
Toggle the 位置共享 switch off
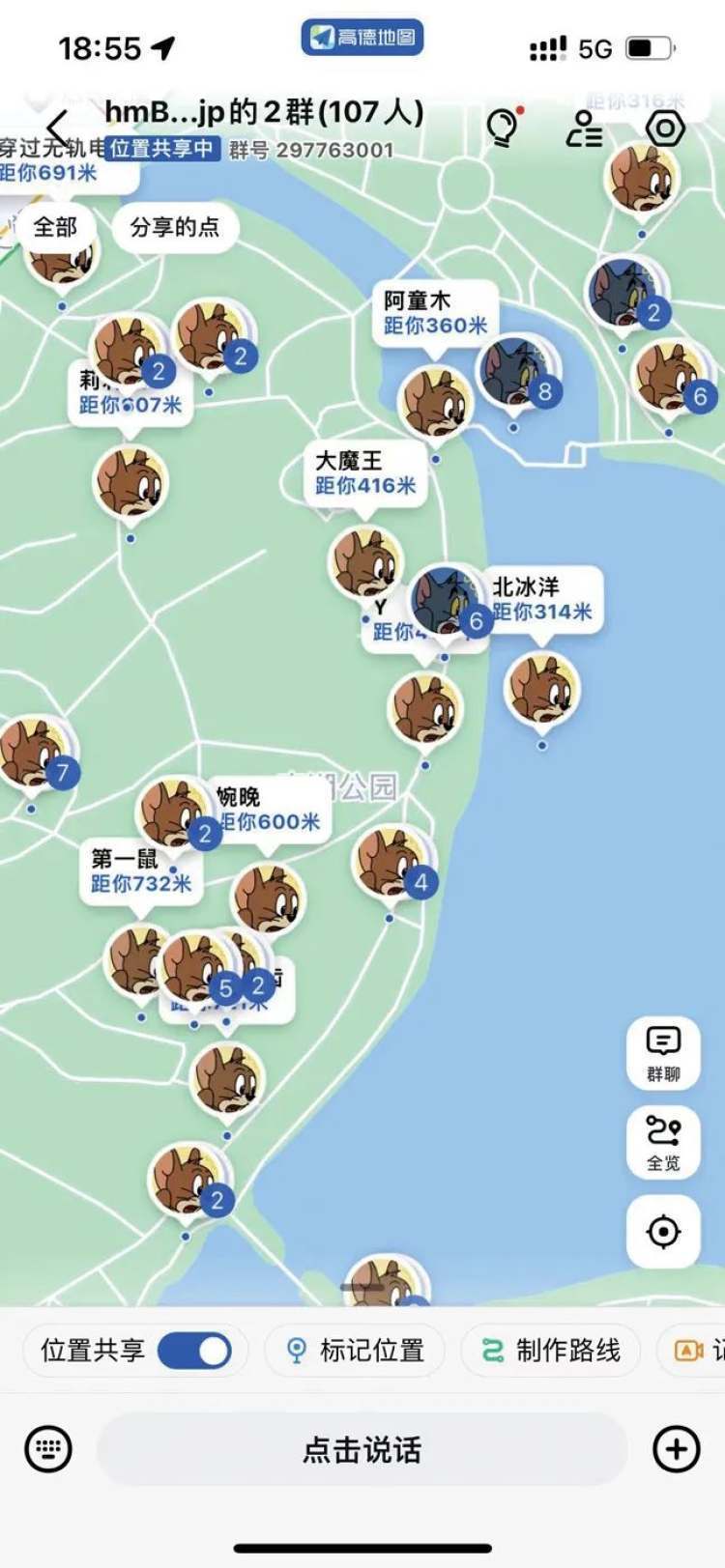pyautogui.click(x=194, y=1350)
